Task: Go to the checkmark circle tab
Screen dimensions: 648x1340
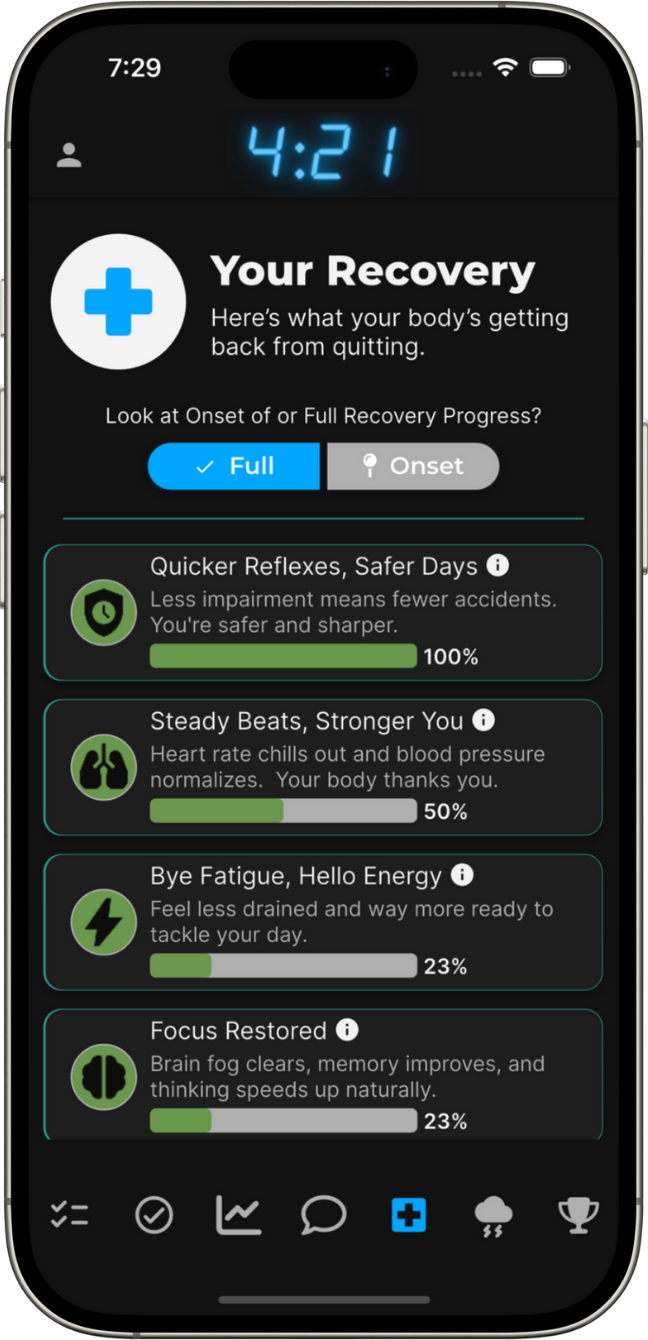Action: (154, 1215)
